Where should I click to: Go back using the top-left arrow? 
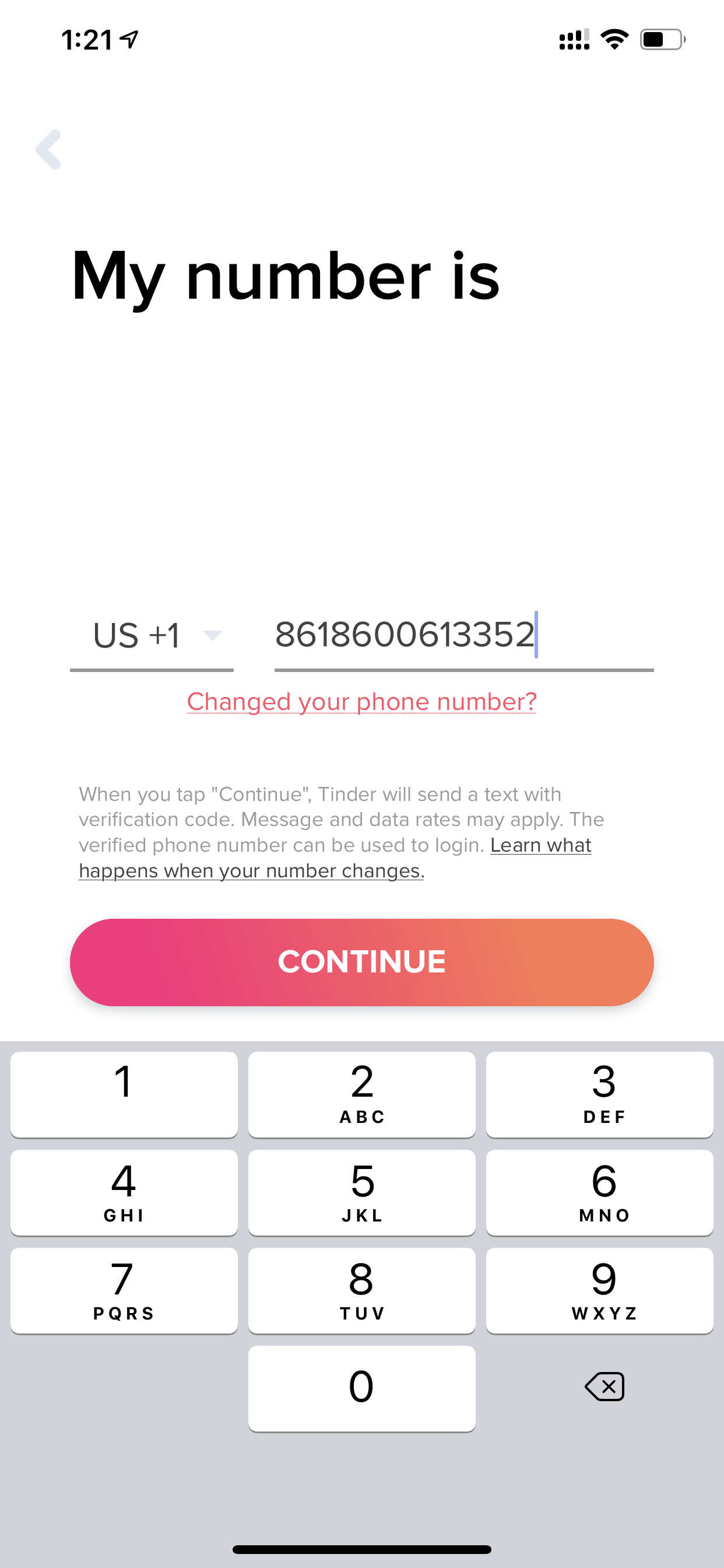[x=48, y=150]
